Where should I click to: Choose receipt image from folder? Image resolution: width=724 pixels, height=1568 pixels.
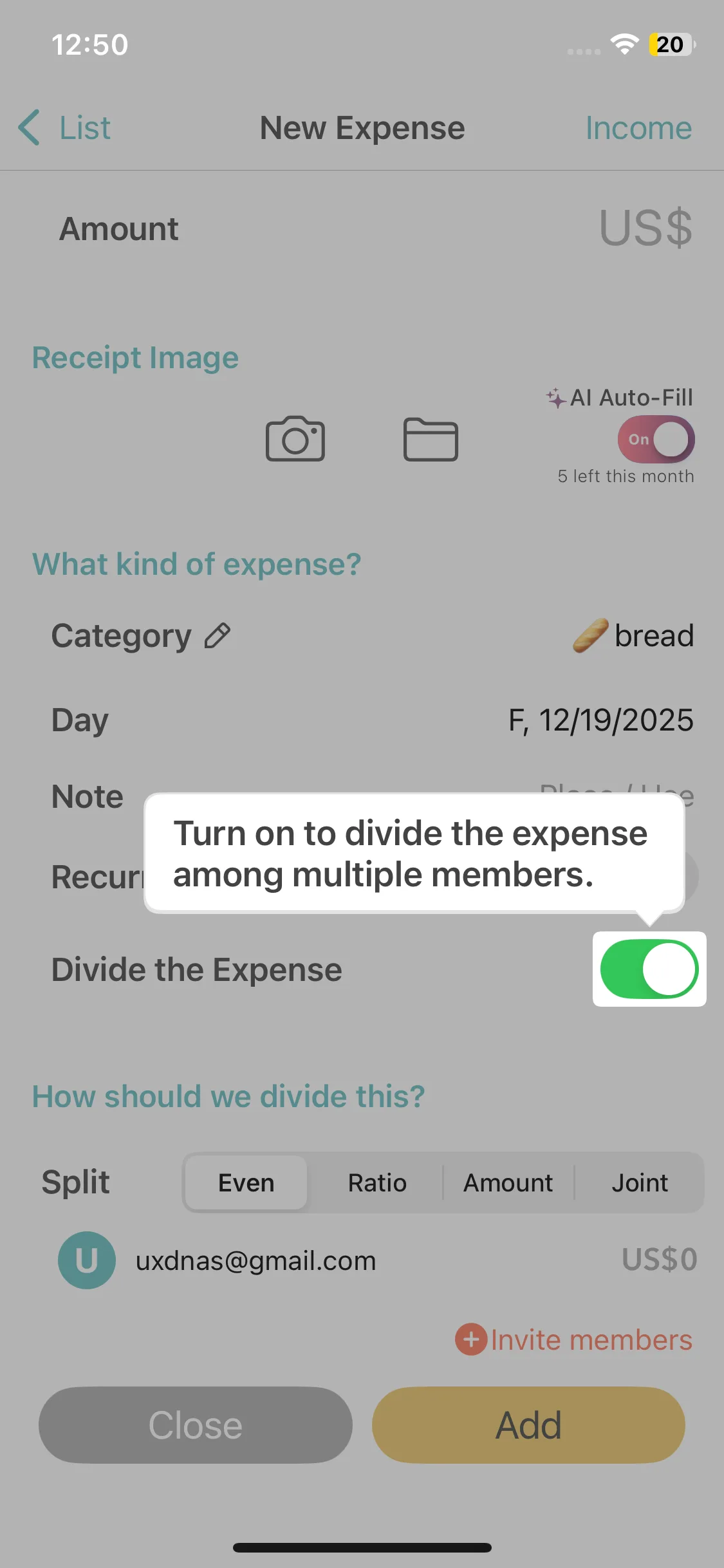coord(431,440)
